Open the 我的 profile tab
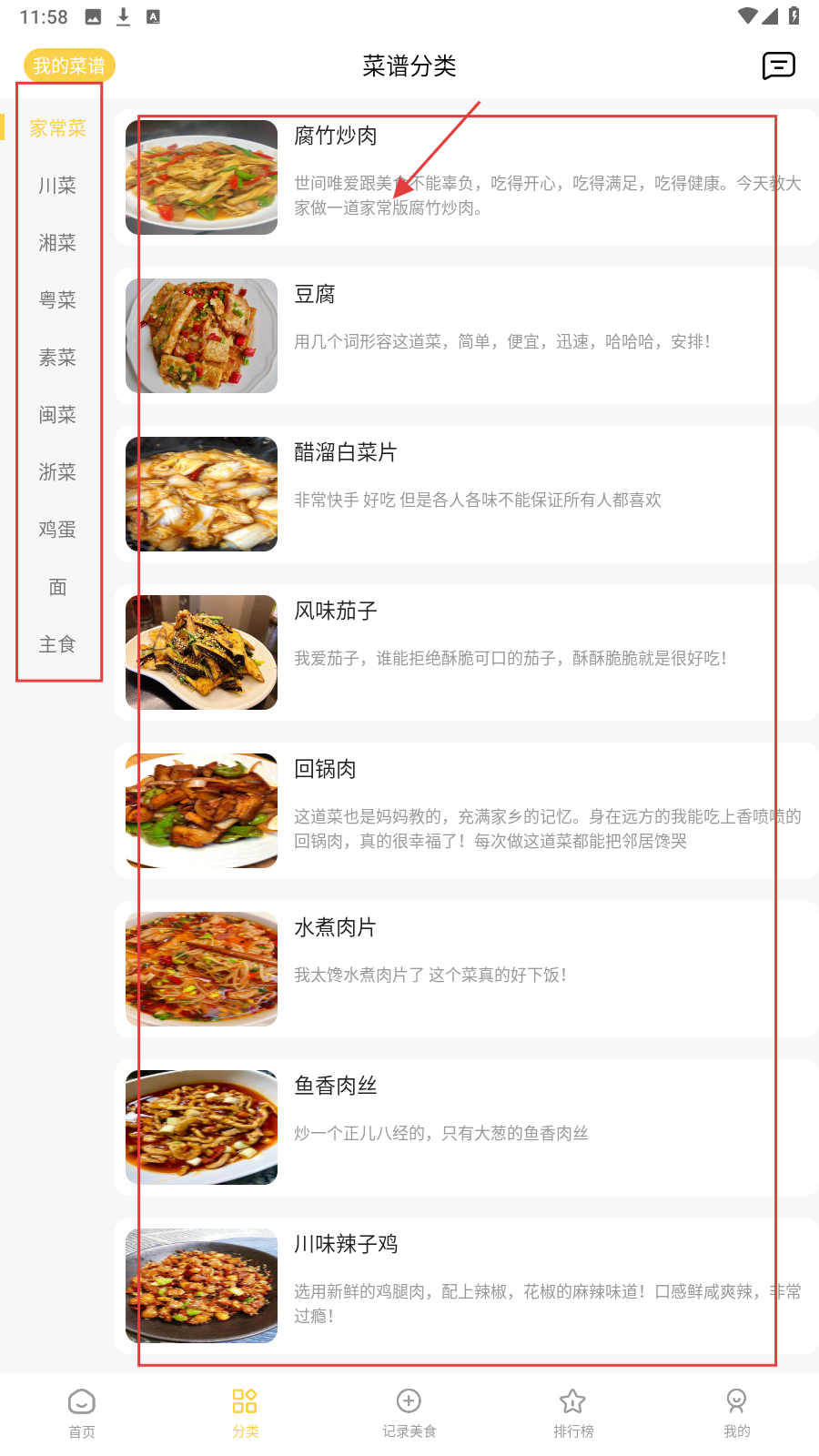The width and height of the screenshot is (819, 1456). pyautogui.click(x=737, y=1412)
